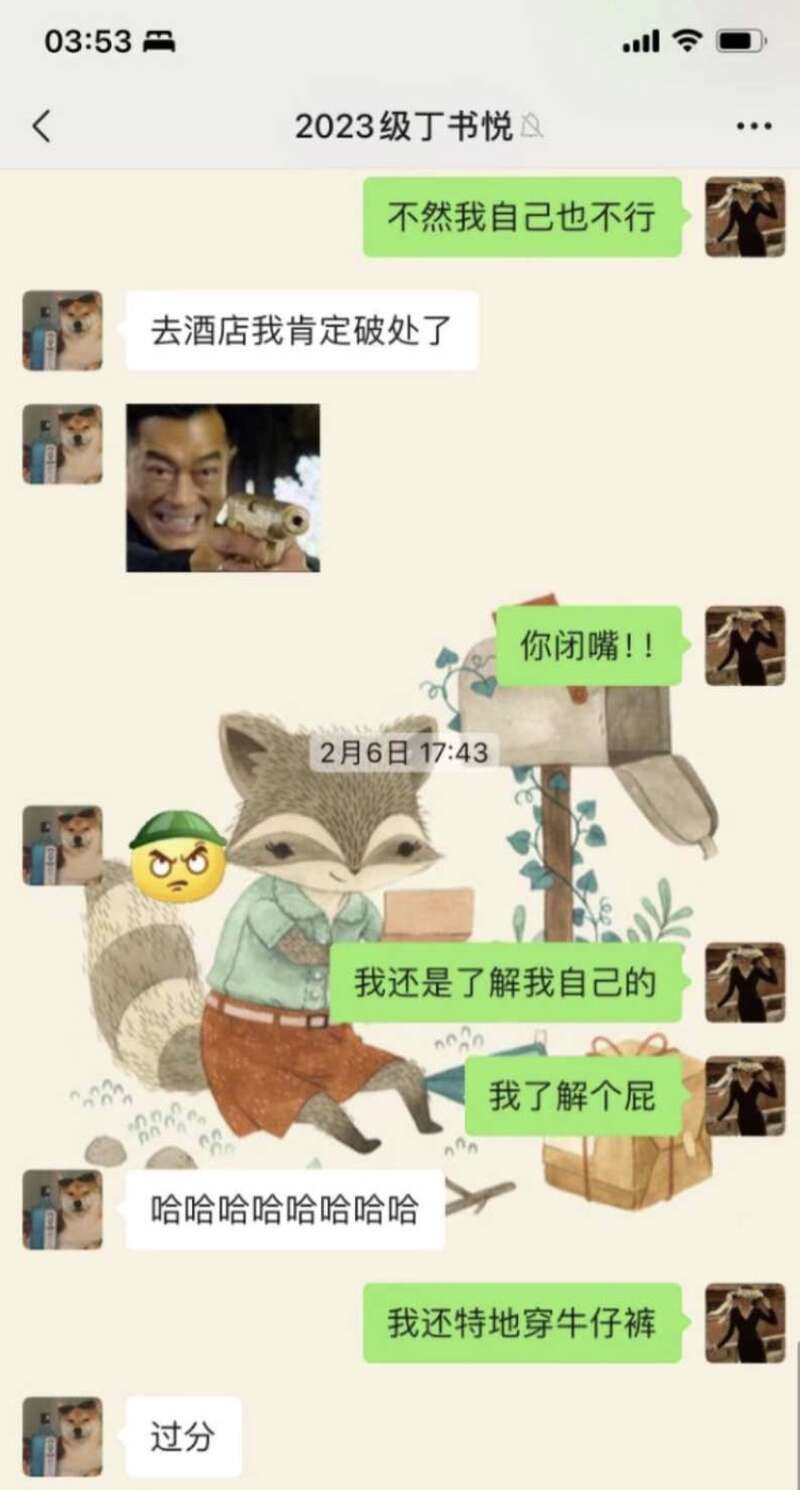Tap the shiba avatar beside 去酒店我肯定破处了
The image size is (800, 1490).
point(63,331)
